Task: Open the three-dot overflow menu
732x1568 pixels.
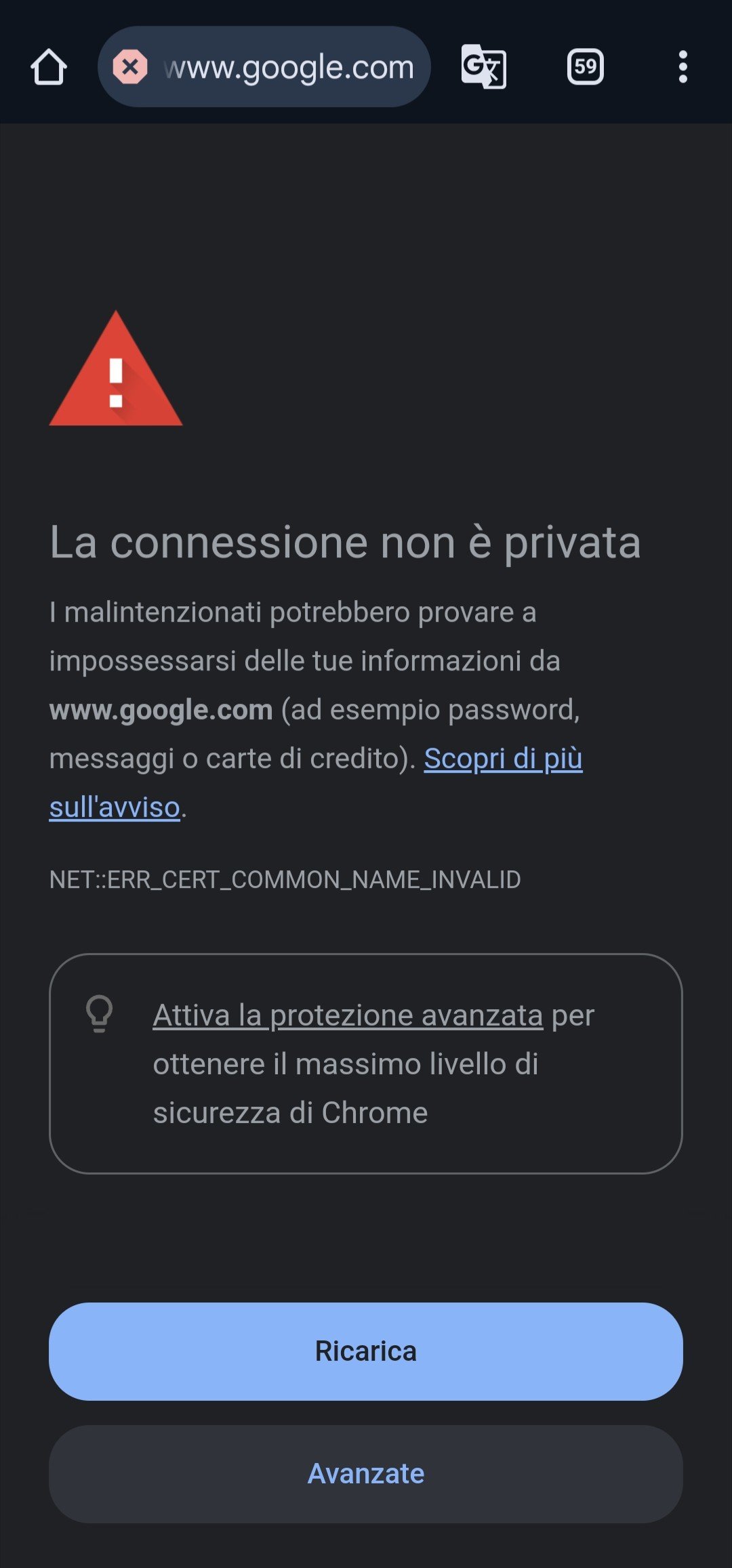Action: coord(683,66)
